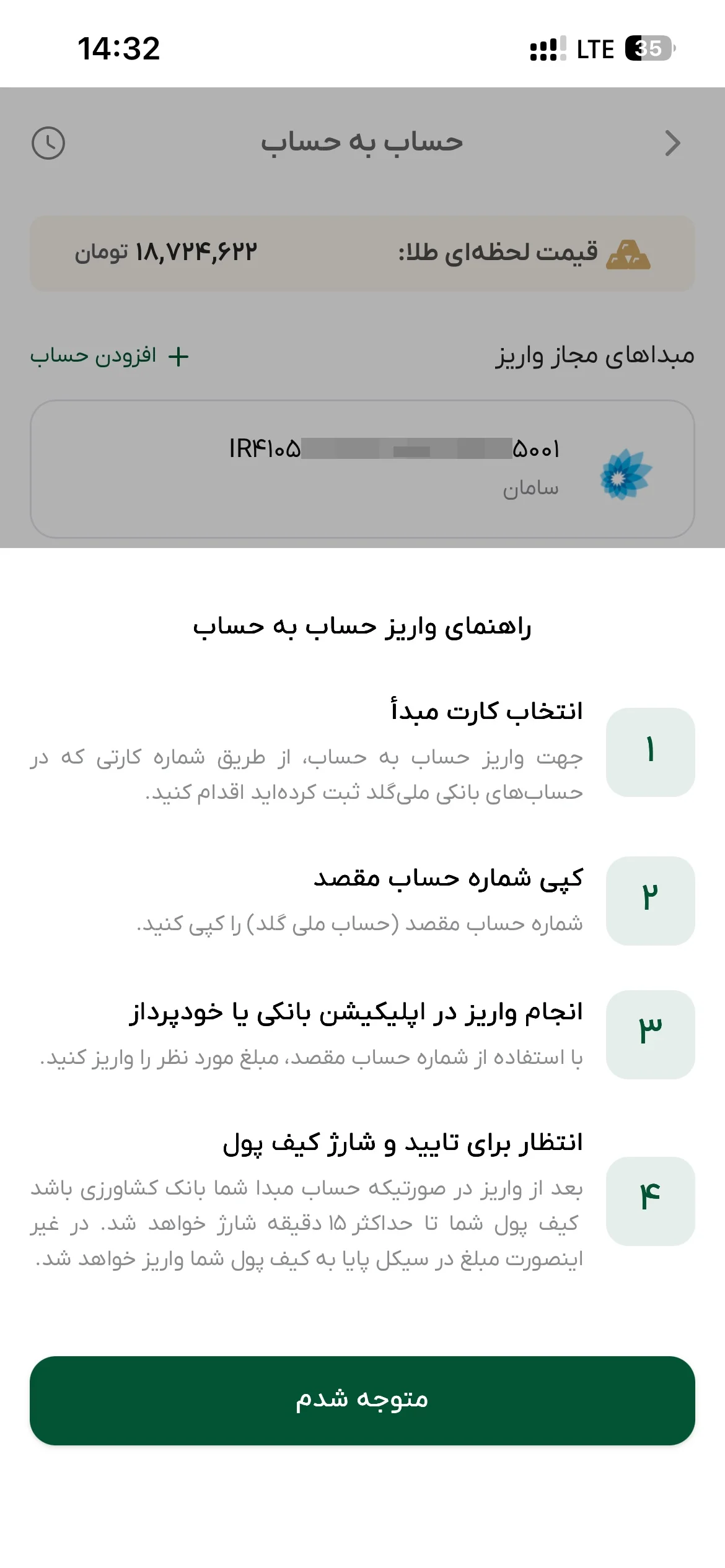725x1568 pixels.
Task: Go back using the header arrow
Action: [672, 143]
